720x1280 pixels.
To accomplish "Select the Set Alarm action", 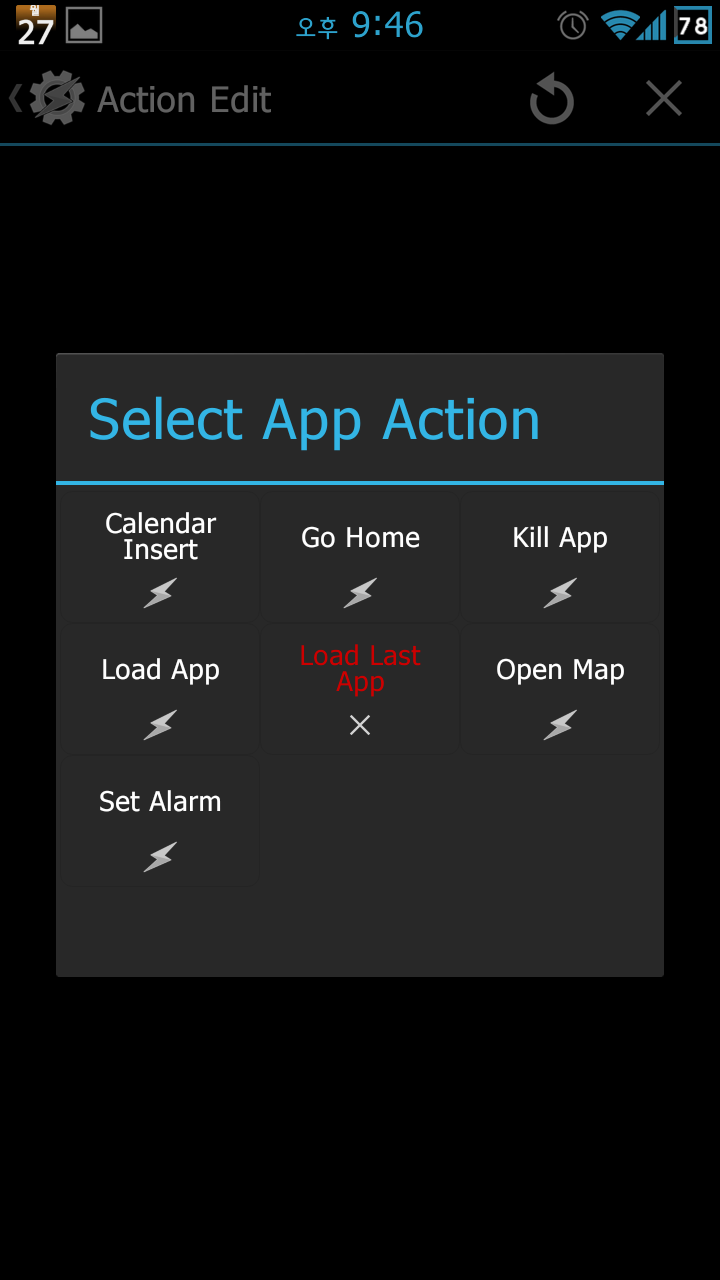I will point(160,821).
